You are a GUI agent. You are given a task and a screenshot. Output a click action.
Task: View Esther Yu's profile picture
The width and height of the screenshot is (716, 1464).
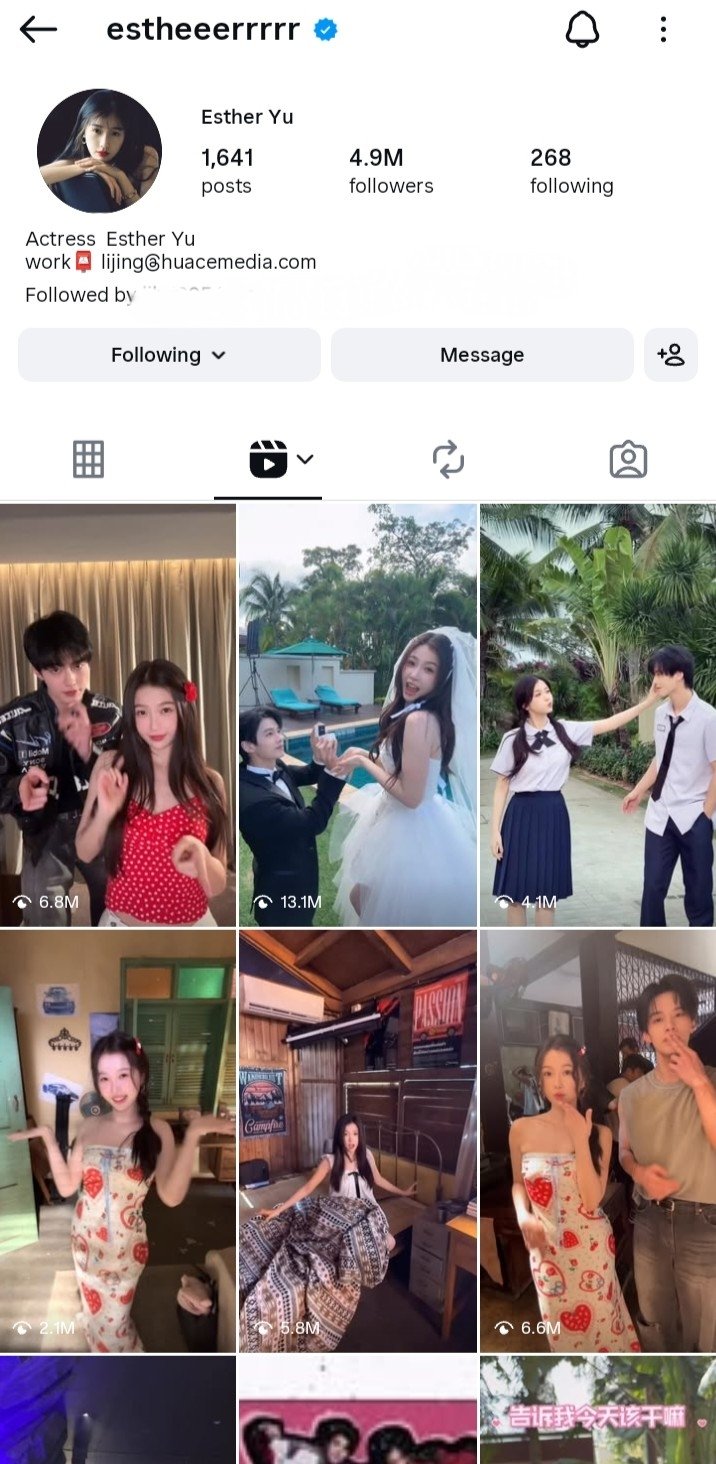(x=99, y=151)
